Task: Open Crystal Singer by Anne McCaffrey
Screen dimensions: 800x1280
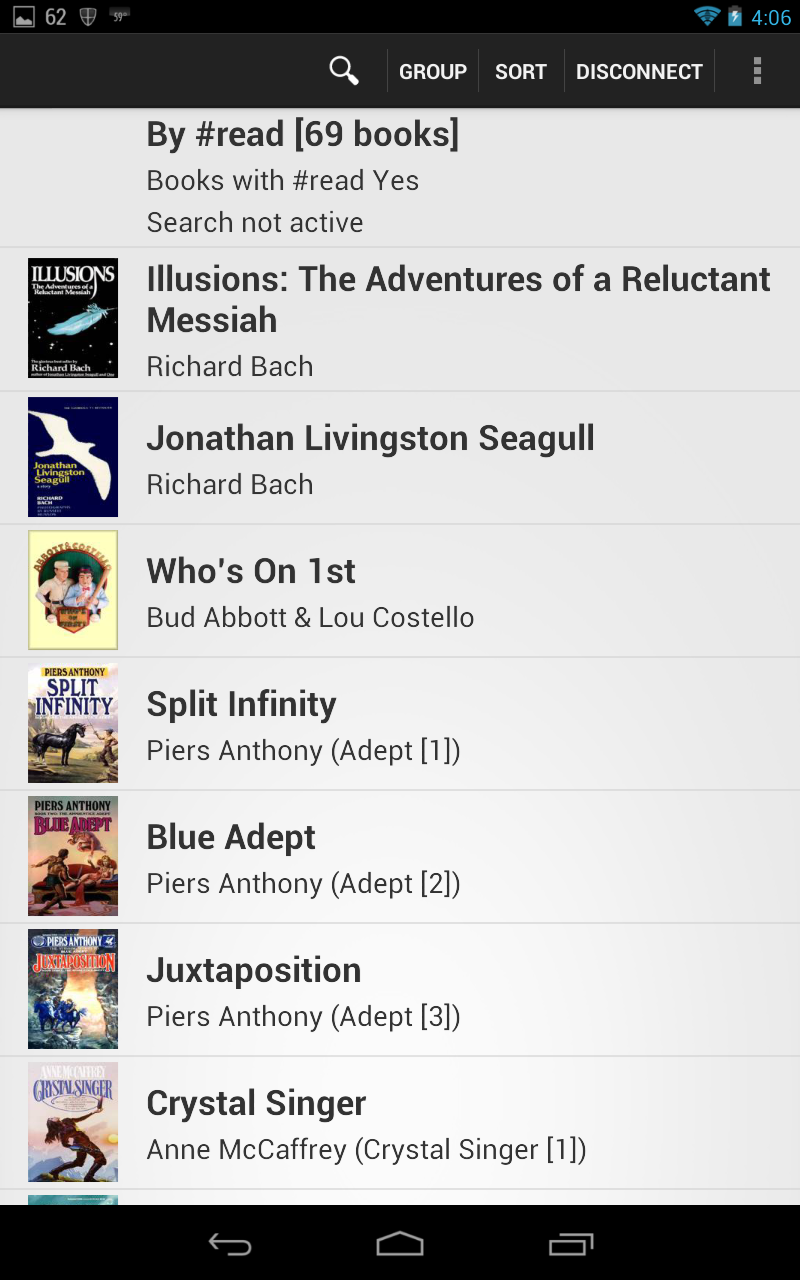Action: [400, 1123]
